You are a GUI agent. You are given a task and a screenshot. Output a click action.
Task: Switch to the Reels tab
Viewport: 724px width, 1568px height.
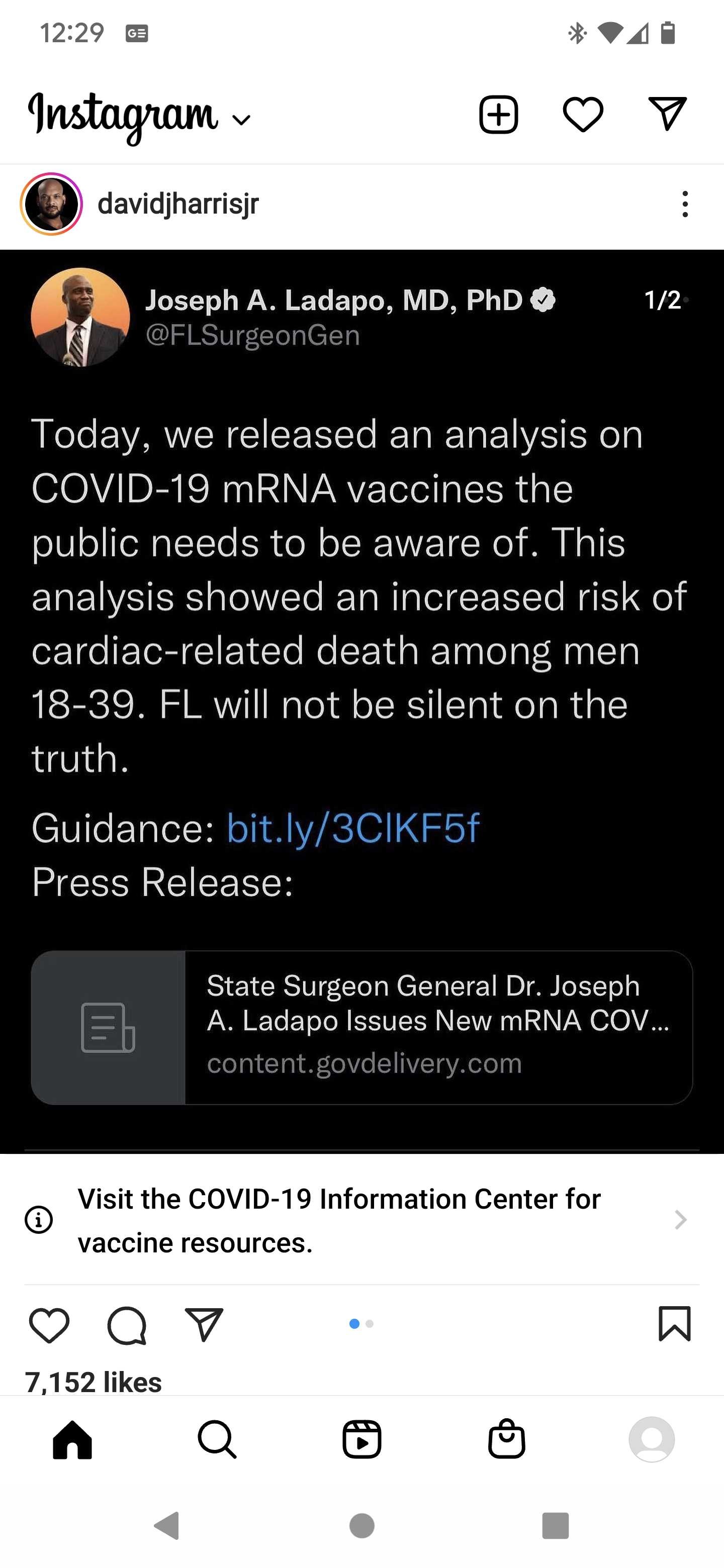coord(361,1439)
